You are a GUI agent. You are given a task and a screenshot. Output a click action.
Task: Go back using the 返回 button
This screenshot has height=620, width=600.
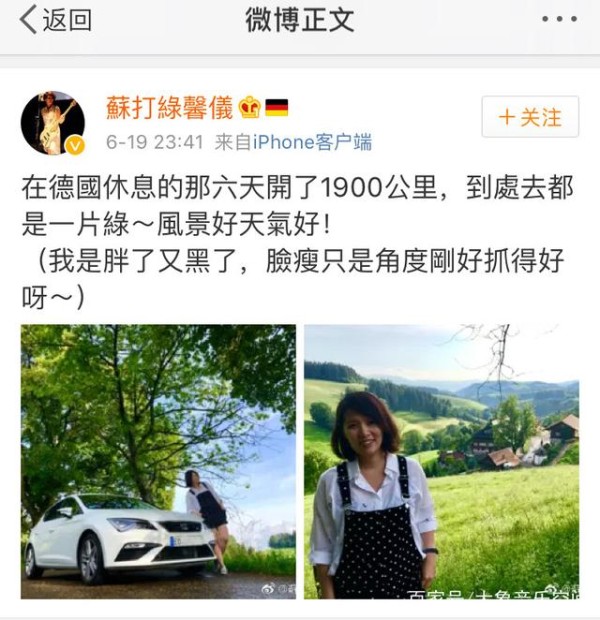[x=56, y=21]
